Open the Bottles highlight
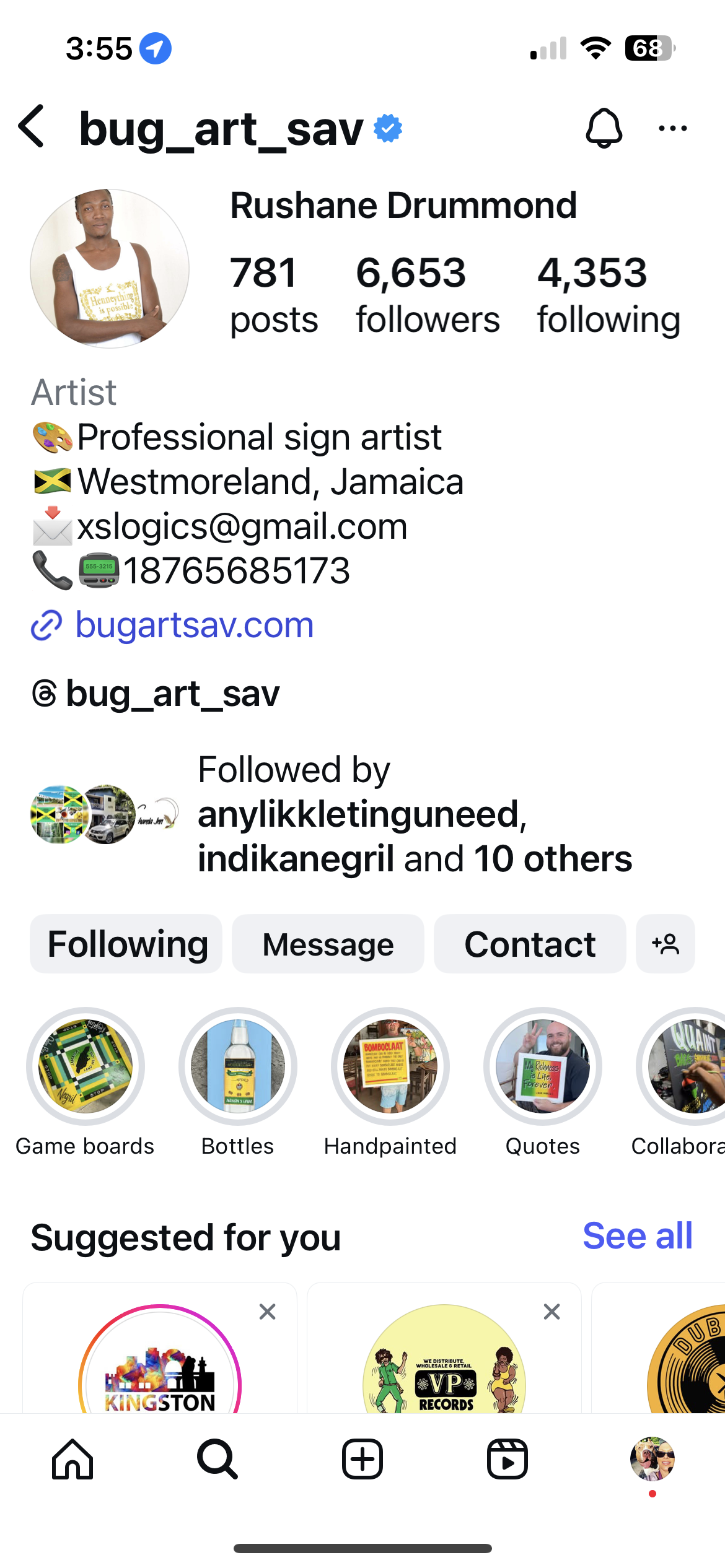The height and width of the screenshot is (1568, 725). (x=238, y=1066)
